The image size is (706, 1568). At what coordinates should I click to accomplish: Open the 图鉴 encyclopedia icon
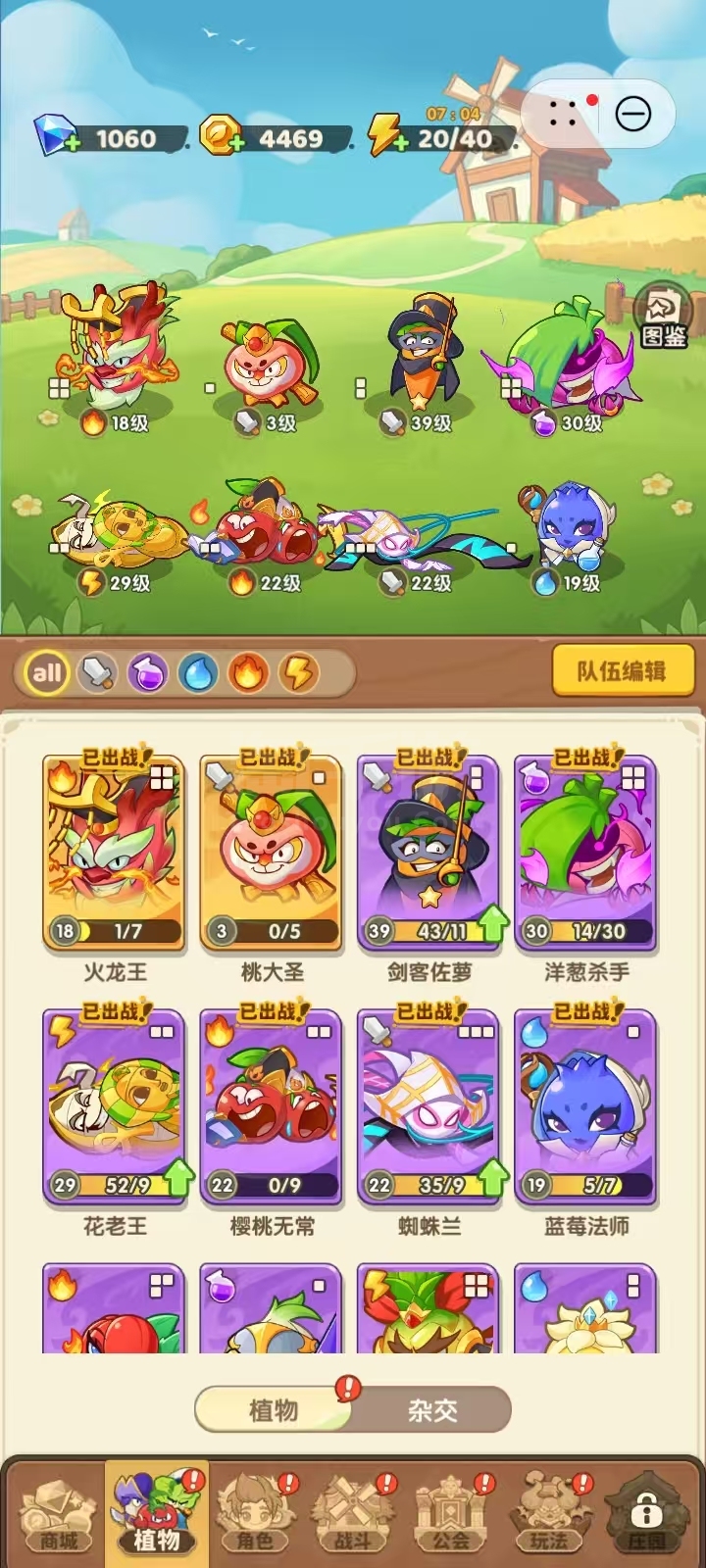pos(663,316)
